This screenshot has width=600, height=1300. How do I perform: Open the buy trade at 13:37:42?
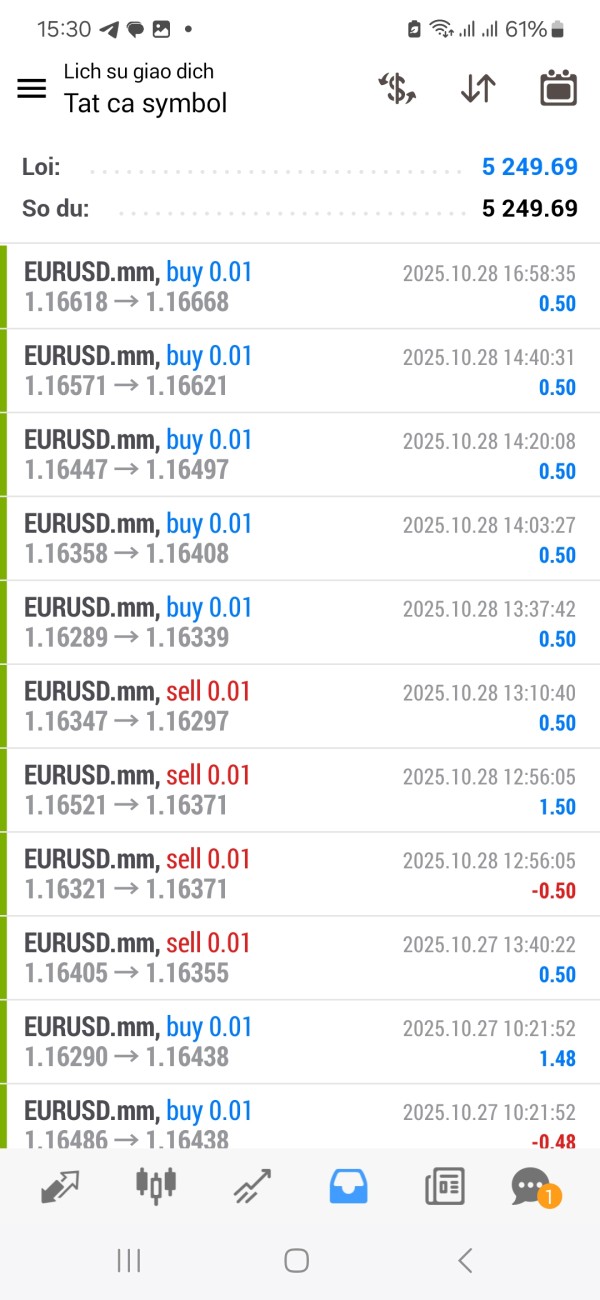tap(300, 622)
